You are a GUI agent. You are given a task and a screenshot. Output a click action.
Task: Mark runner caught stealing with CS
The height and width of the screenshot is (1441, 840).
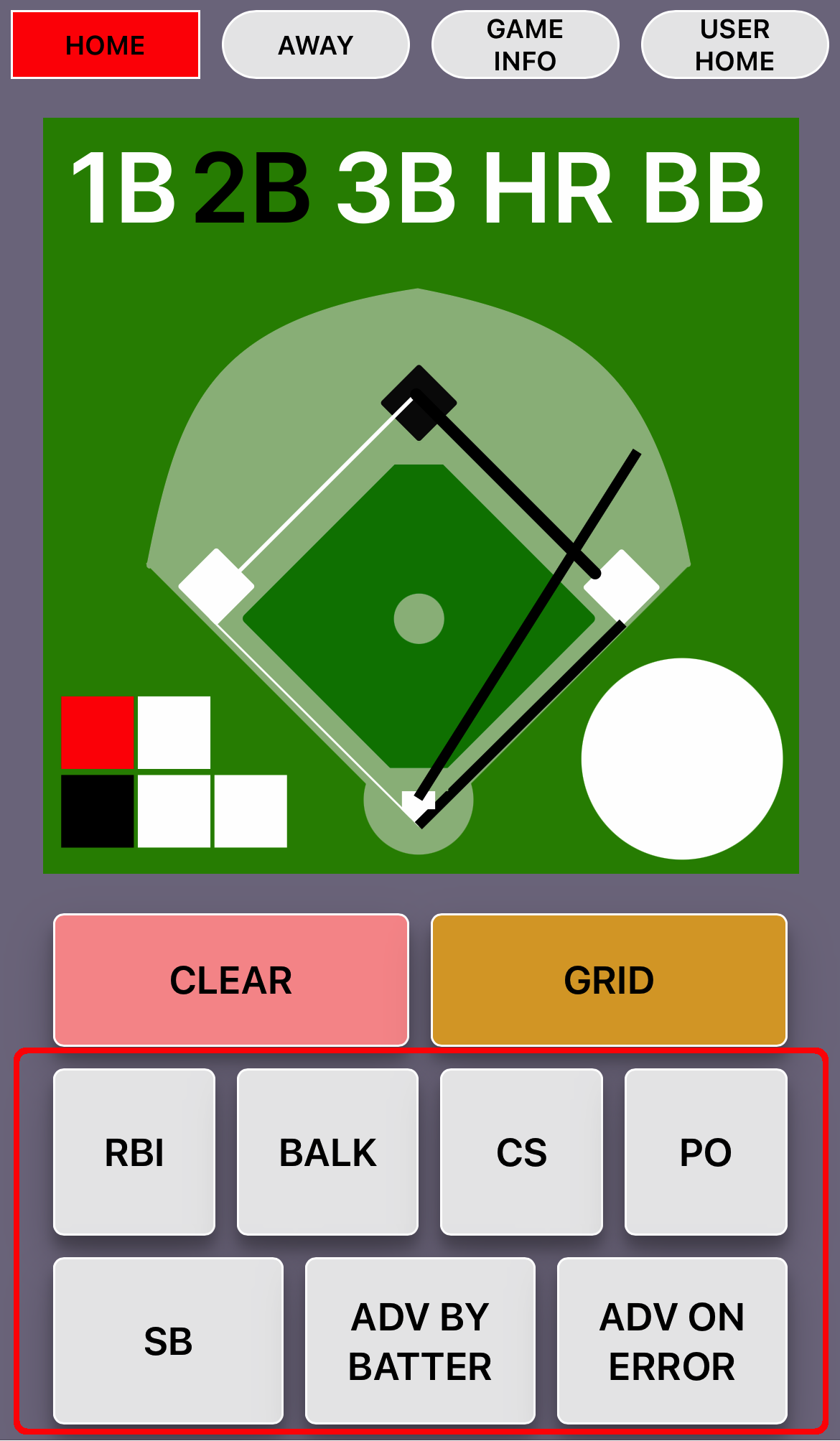tap(521, 1152)
